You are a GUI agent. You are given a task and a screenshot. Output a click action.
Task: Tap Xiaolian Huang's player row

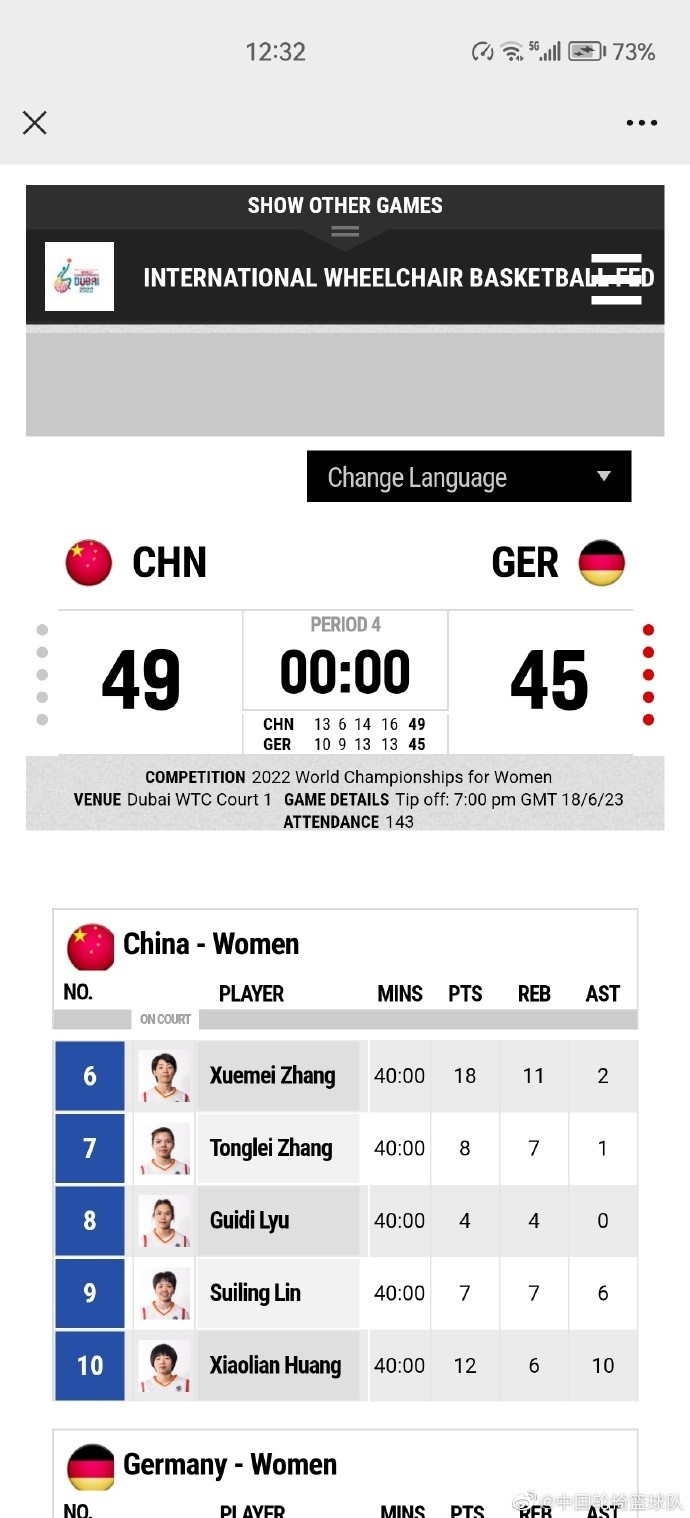tap(275, 1365)
